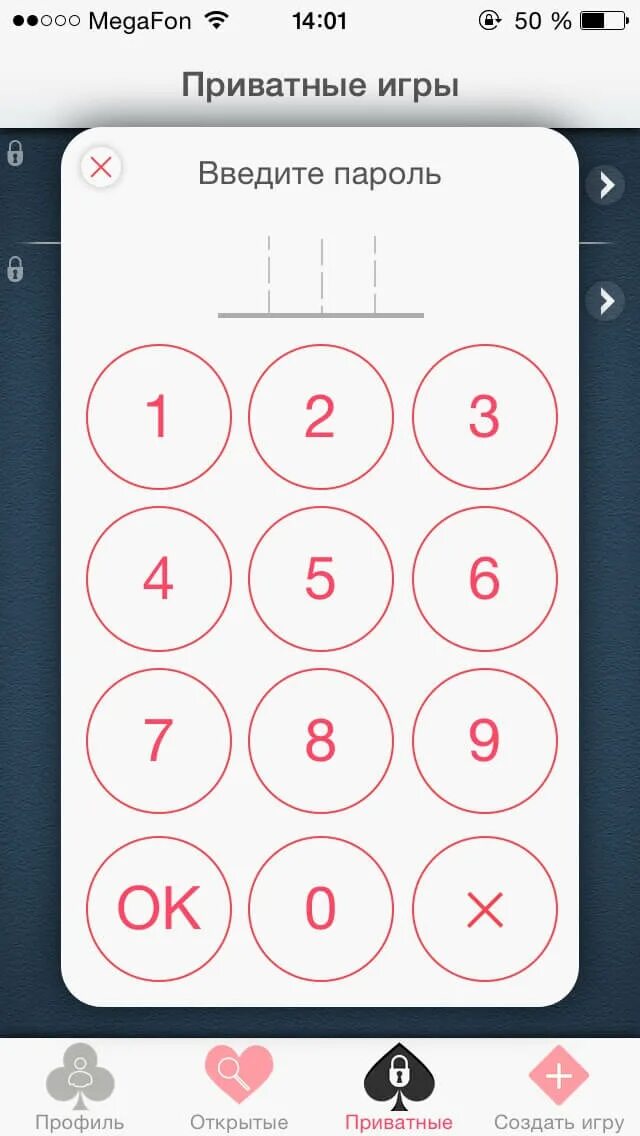
Task: Enter digit 4 on the keypad
Action: (159, 579)
